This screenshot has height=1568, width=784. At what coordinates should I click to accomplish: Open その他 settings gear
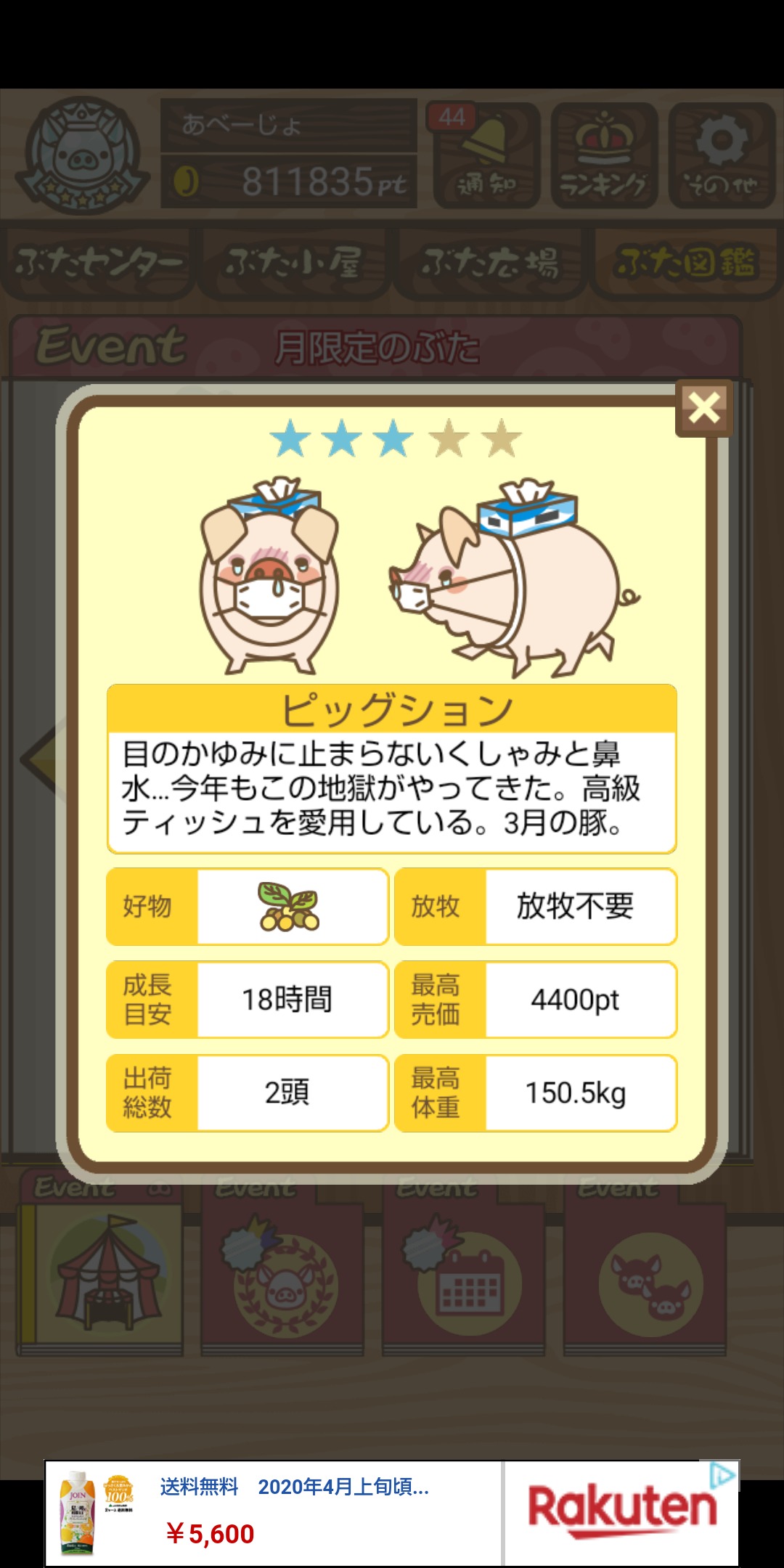[722, 156]
